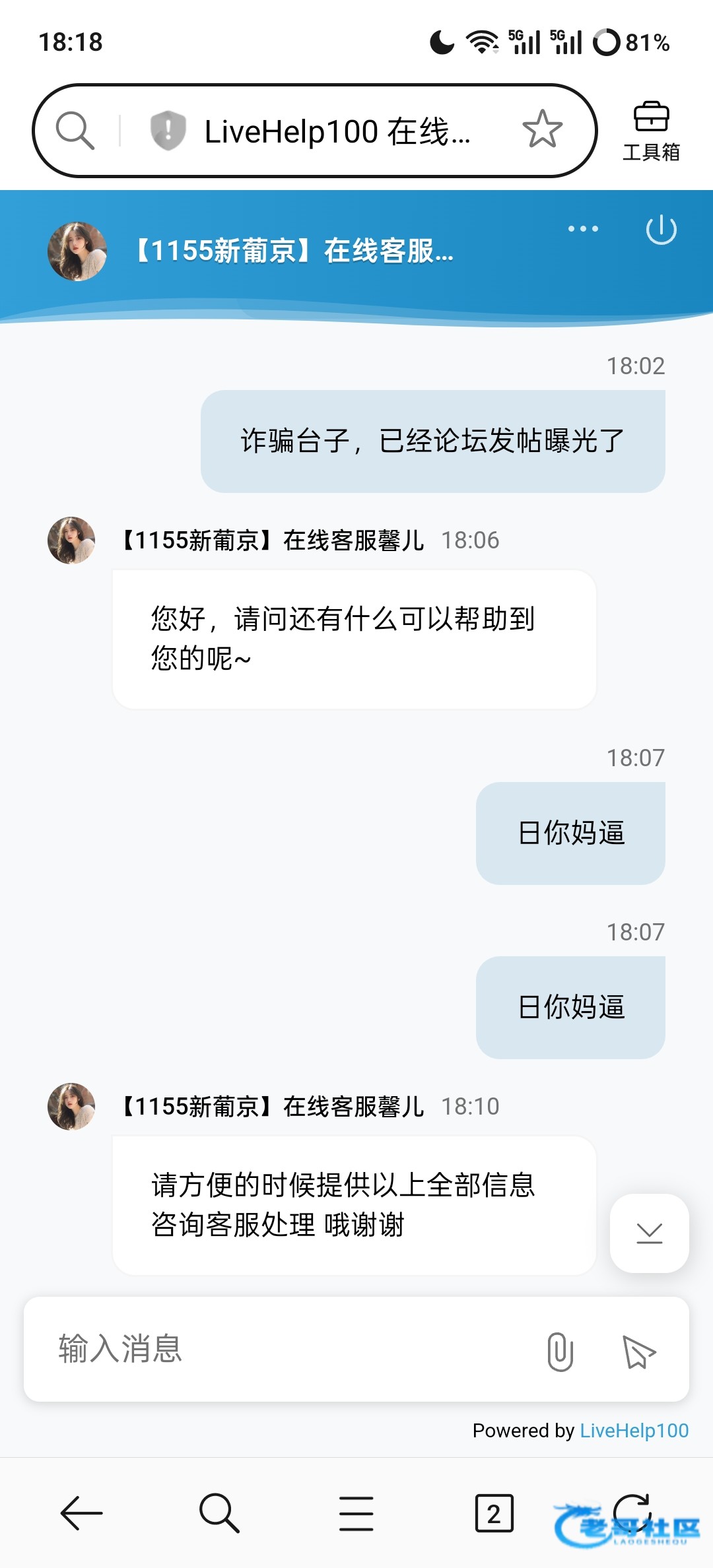This screenshot has width=713, height=1568.
Task: Tap the browser address bar search icon
Action: (x=75, y=130)
